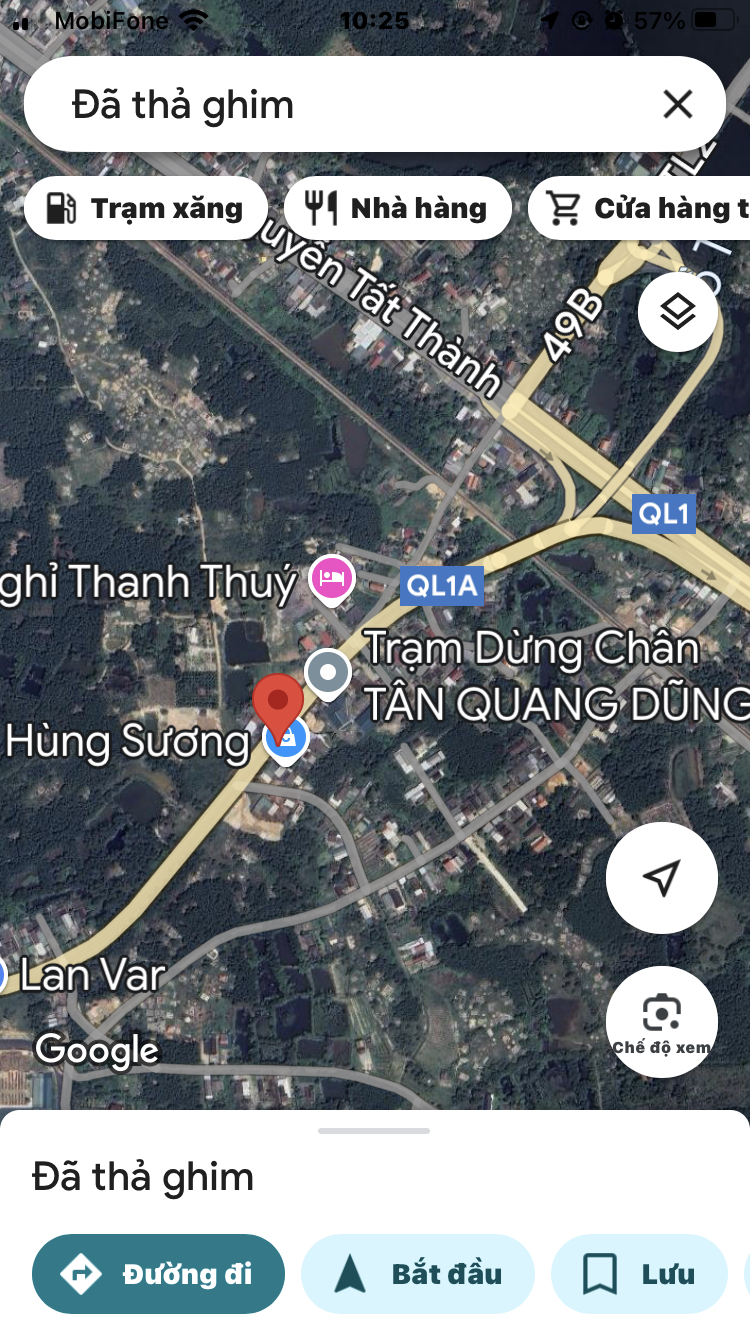Clear the dropped pin search with X
The width and height of the screenshot is (750, 1334).
[x=678, y=104]
